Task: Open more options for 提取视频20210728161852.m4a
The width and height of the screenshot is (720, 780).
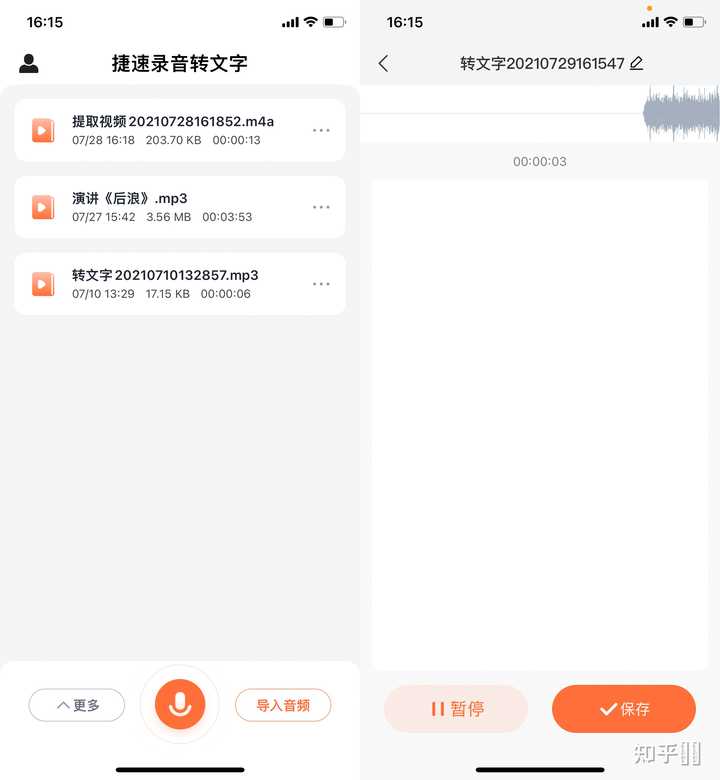Action: (321, 130)
